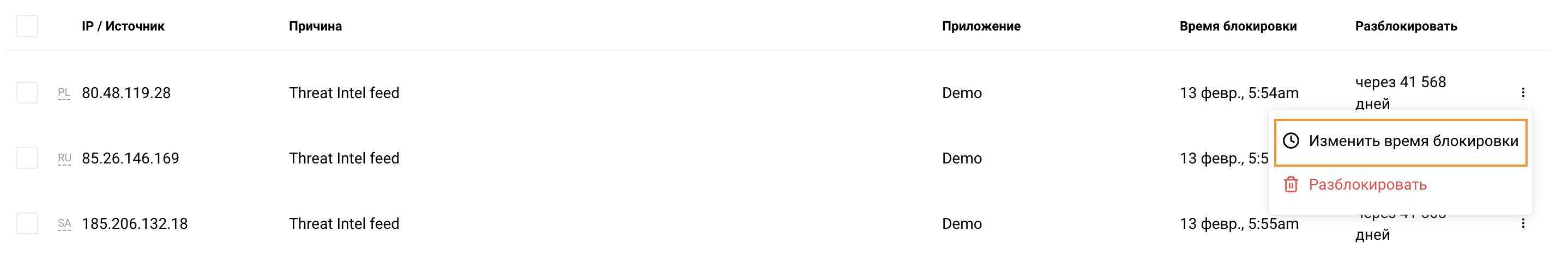Tick the checkbox for IP 85.26.146.169
This screenshot has height=267, width=1568.
pyautogui.click(x=27, y=158)
